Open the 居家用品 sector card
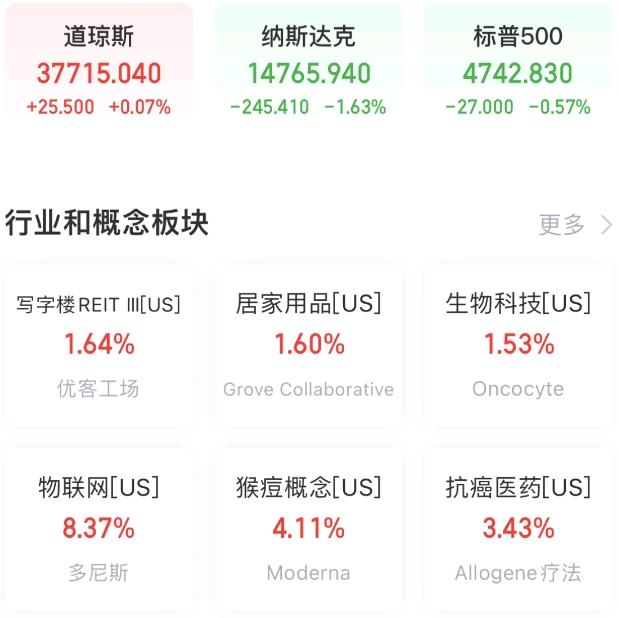This screenshot has width=619, height=618. tap(308, 345)
